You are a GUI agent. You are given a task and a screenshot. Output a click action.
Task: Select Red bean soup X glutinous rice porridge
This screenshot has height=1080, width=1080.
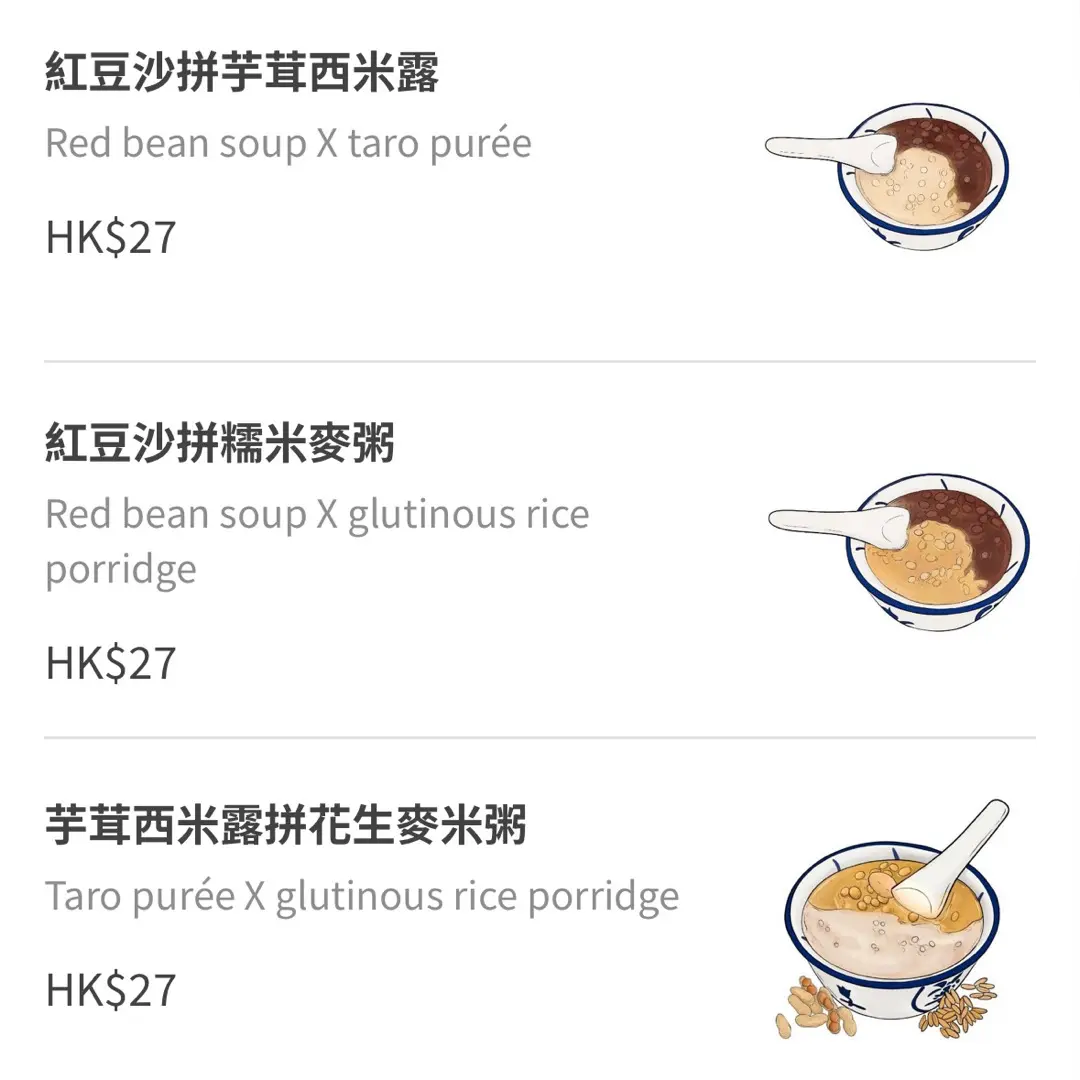point(318,516)
